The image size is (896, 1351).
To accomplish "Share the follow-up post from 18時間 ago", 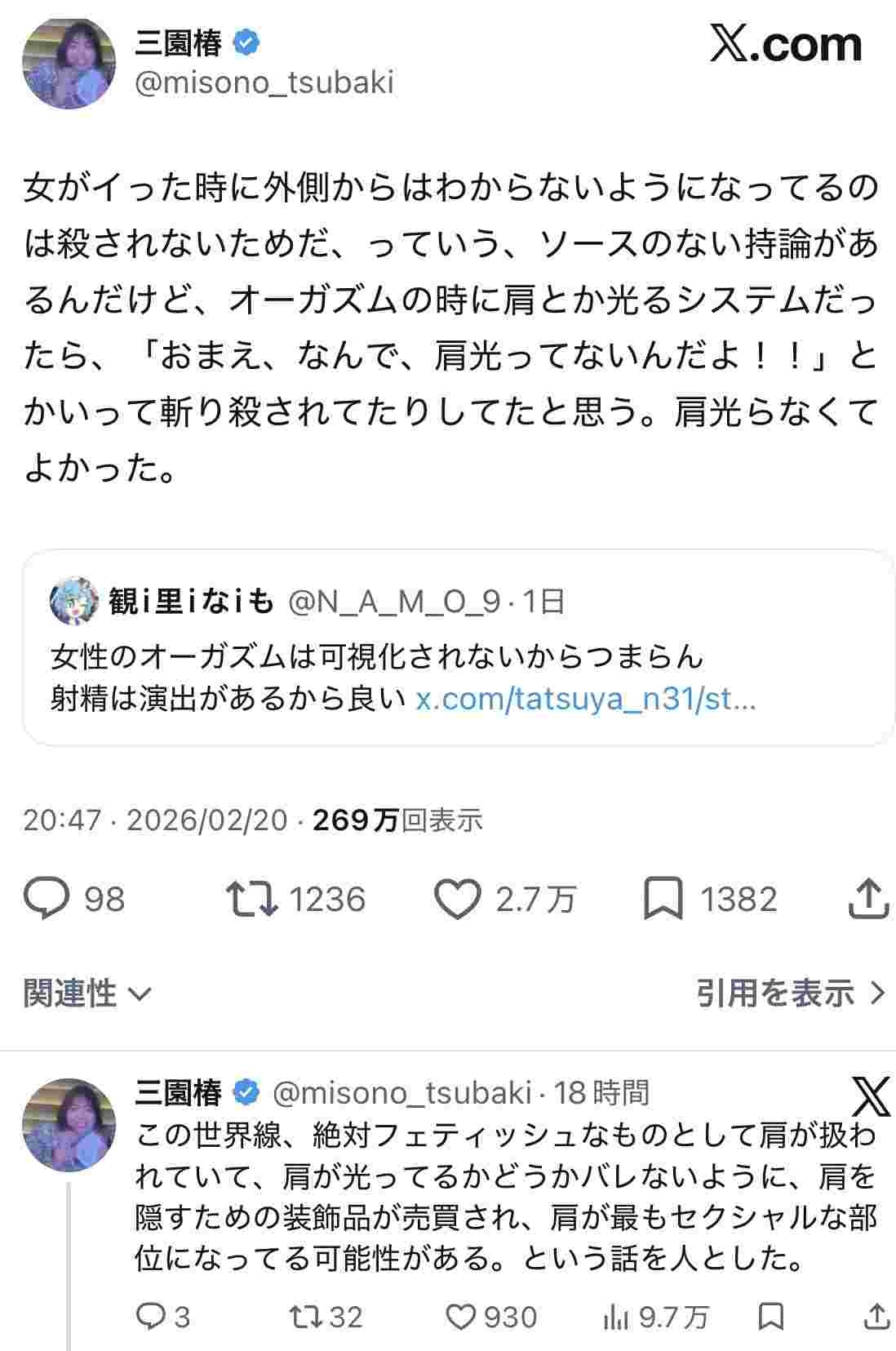I will [x=876, y=1317].
